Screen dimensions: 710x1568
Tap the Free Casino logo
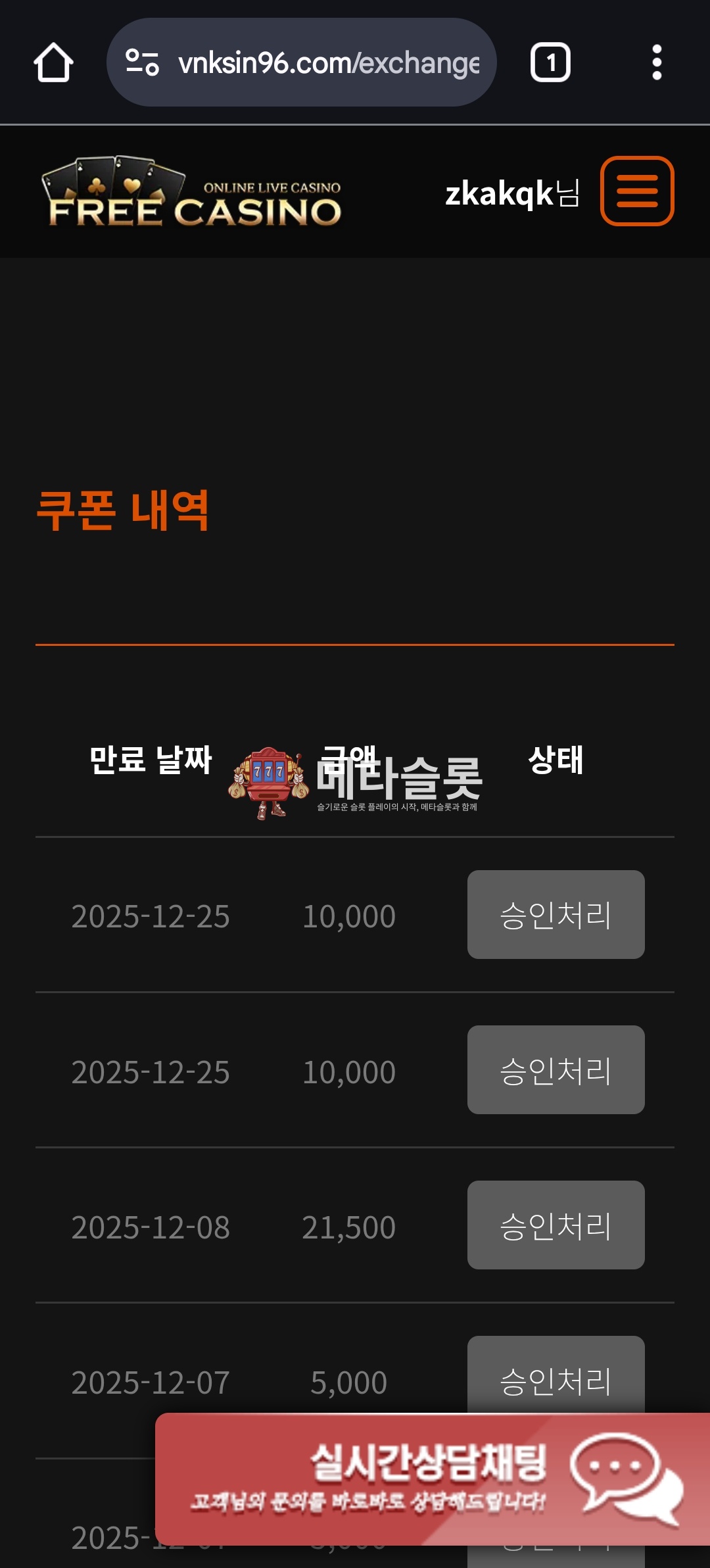pos(191,193)
